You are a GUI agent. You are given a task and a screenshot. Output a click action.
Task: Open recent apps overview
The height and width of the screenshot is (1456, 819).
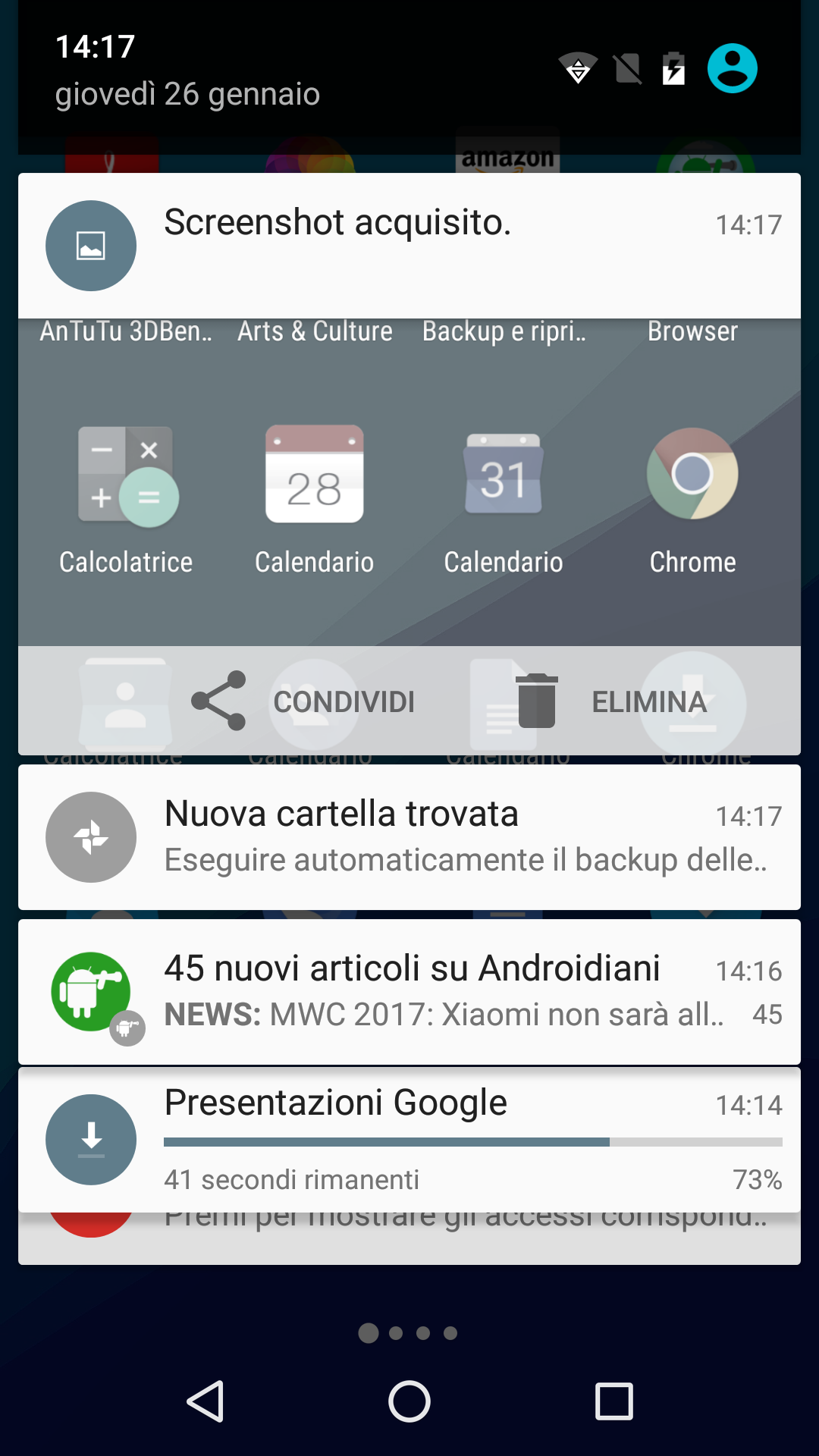coord(613,1401)
